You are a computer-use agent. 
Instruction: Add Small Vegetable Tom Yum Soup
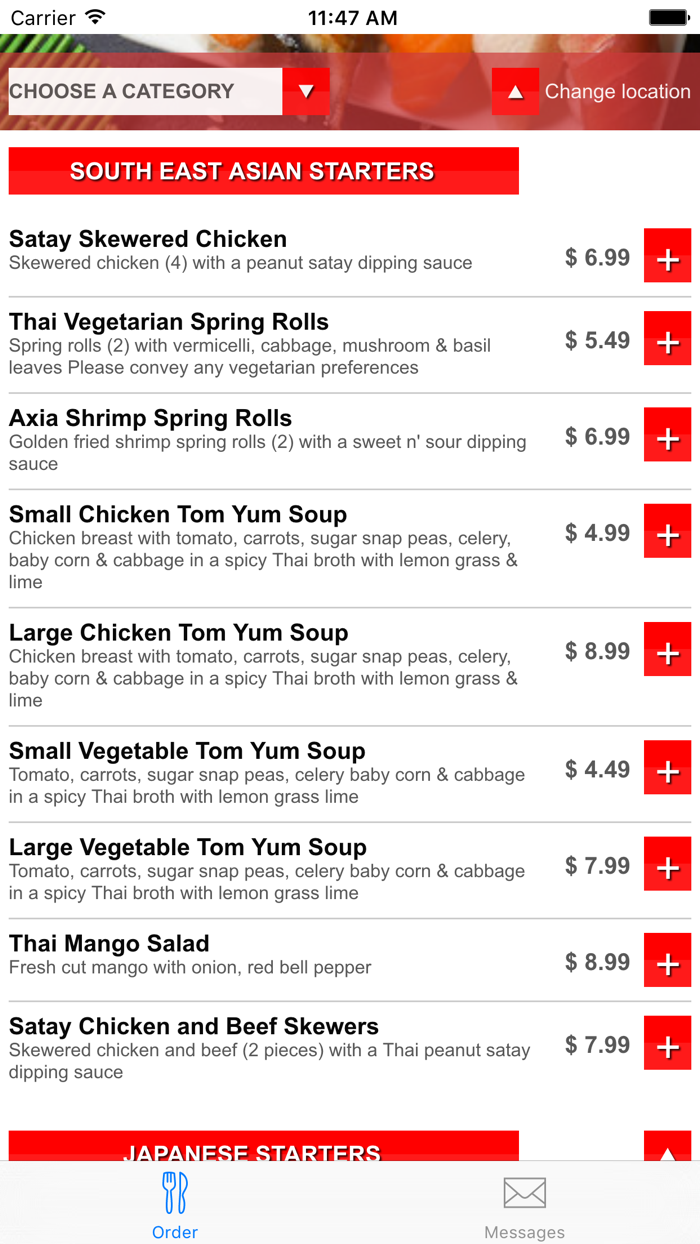(667, 768)
